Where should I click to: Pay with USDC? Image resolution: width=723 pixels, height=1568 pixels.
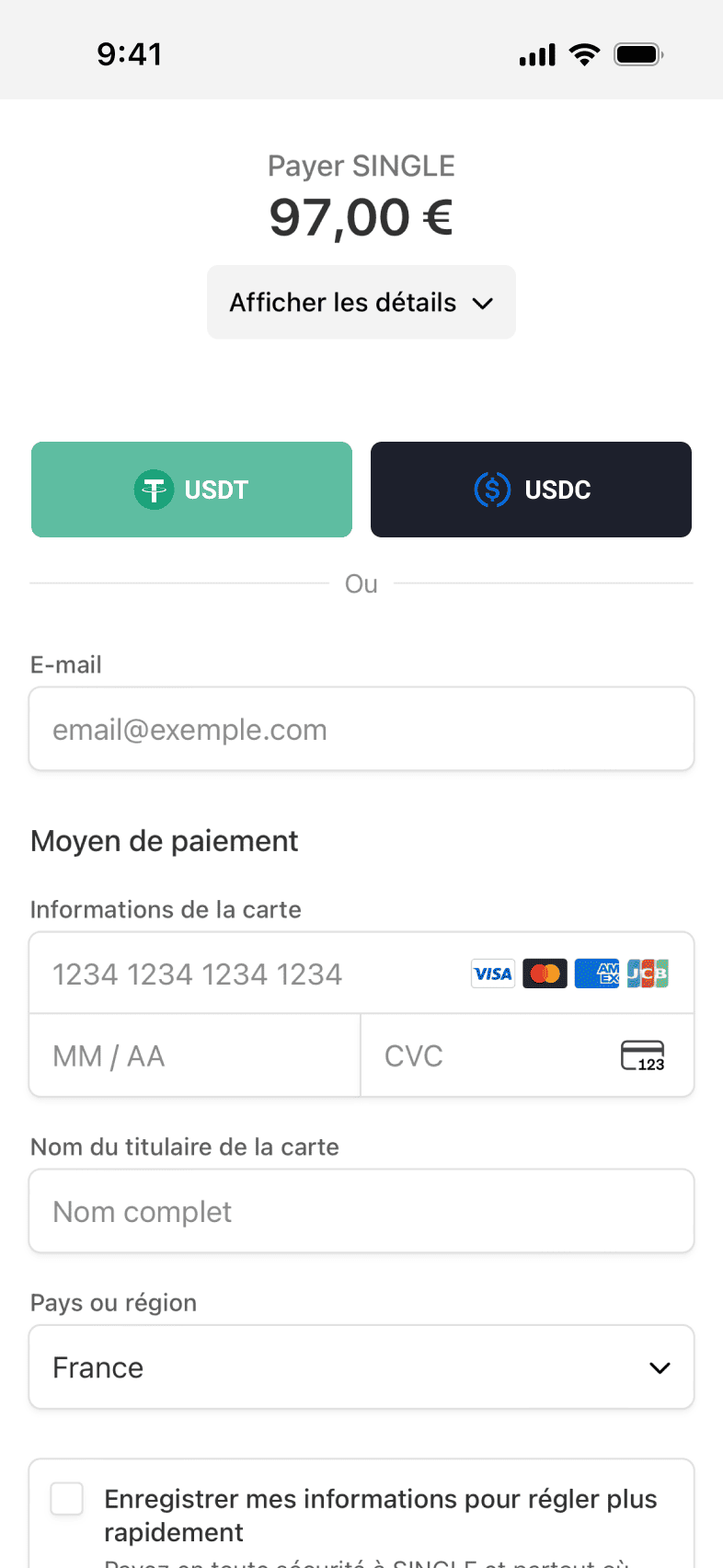(531, 490)
